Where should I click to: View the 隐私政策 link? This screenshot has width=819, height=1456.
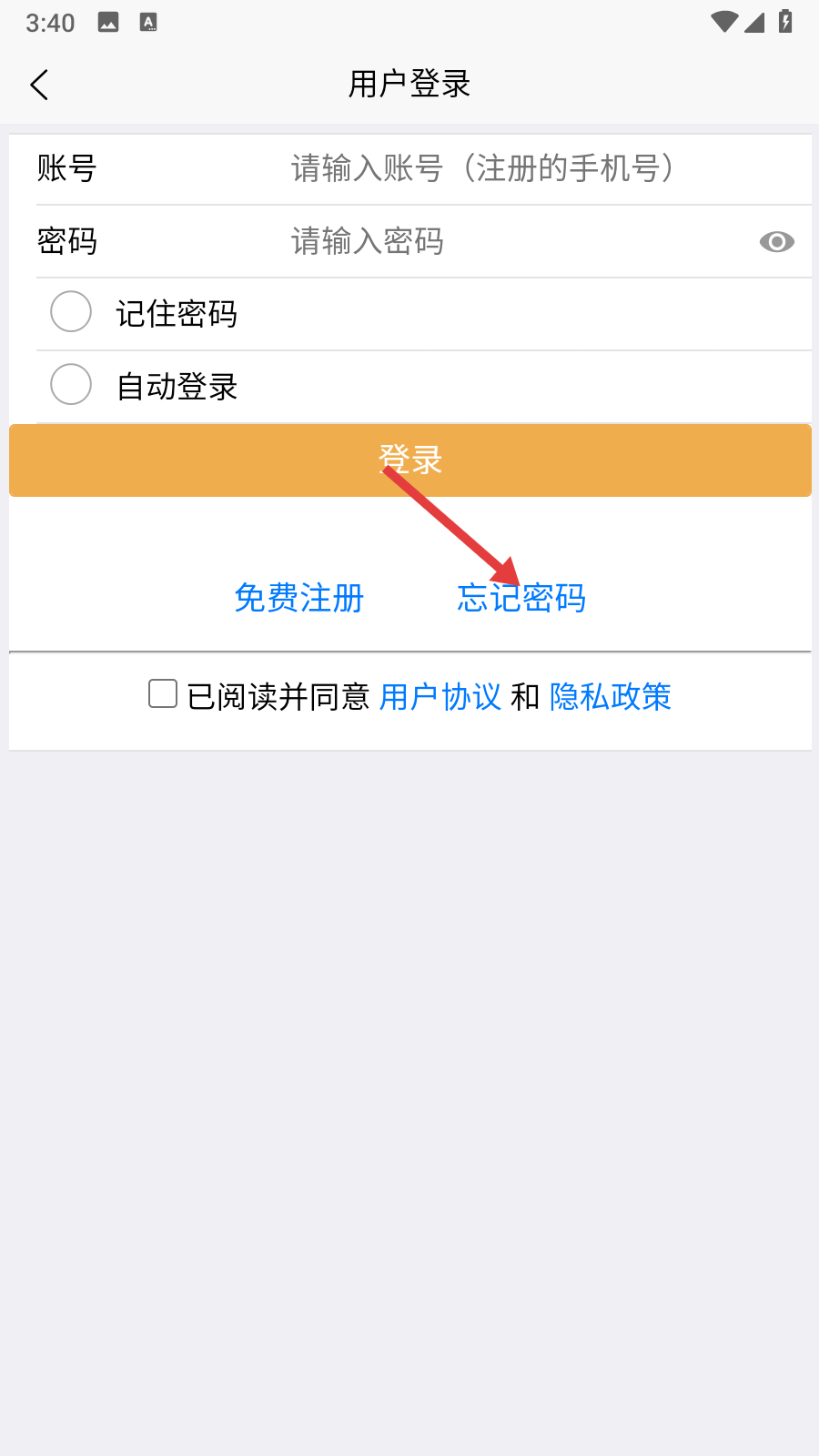point(611,697)
